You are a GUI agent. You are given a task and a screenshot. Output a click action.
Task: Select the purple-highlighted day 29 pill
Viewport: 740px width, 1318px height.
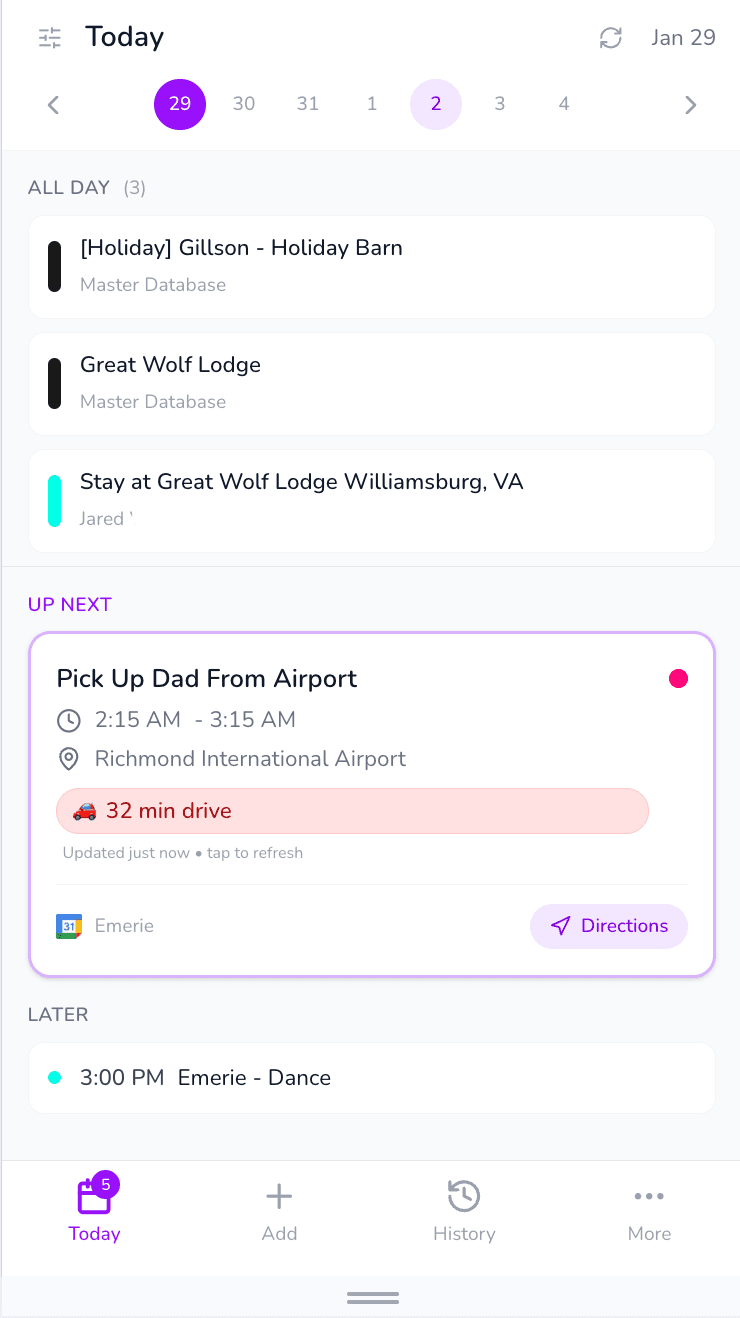pyautogui.click(x=180, y=104)
